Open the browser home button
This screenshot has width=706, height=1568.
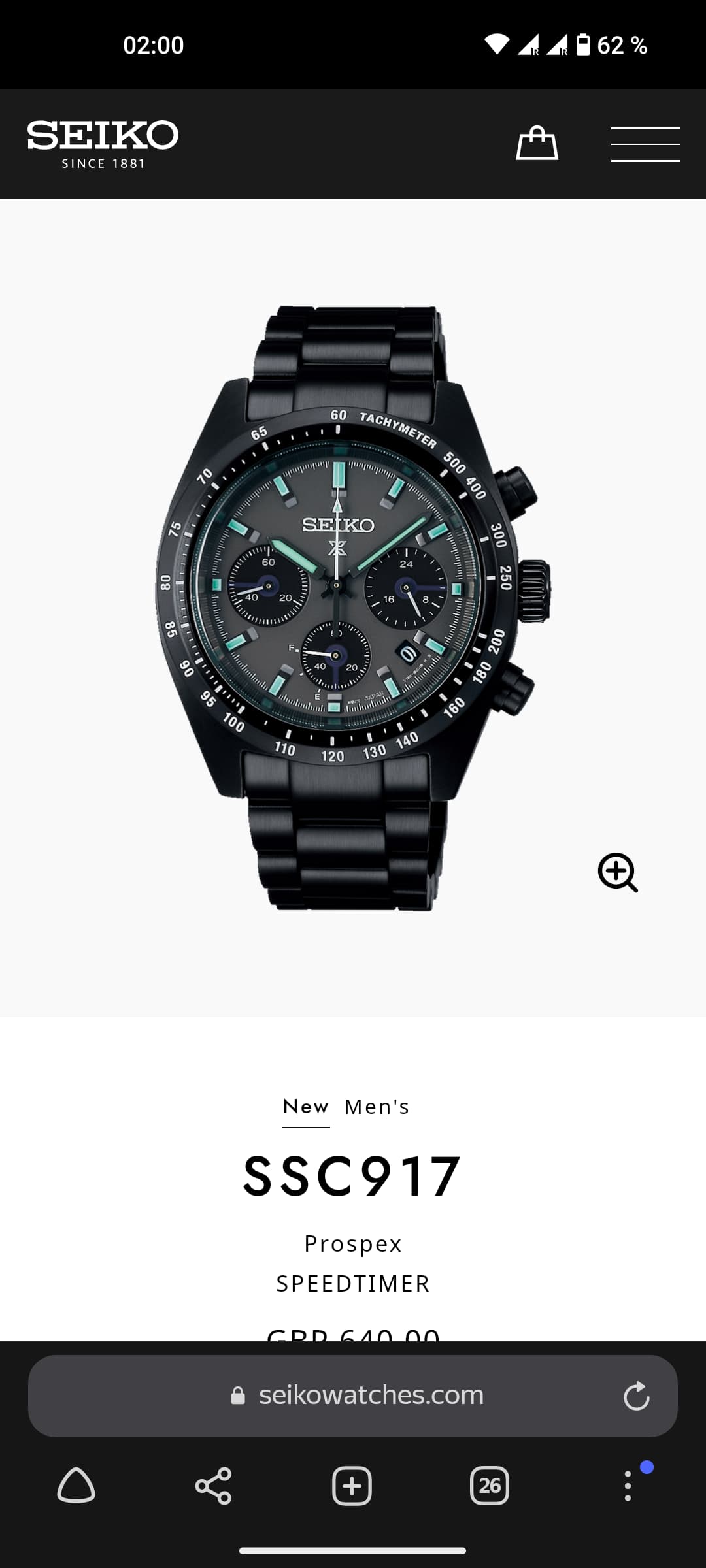tap(76, 1486)
